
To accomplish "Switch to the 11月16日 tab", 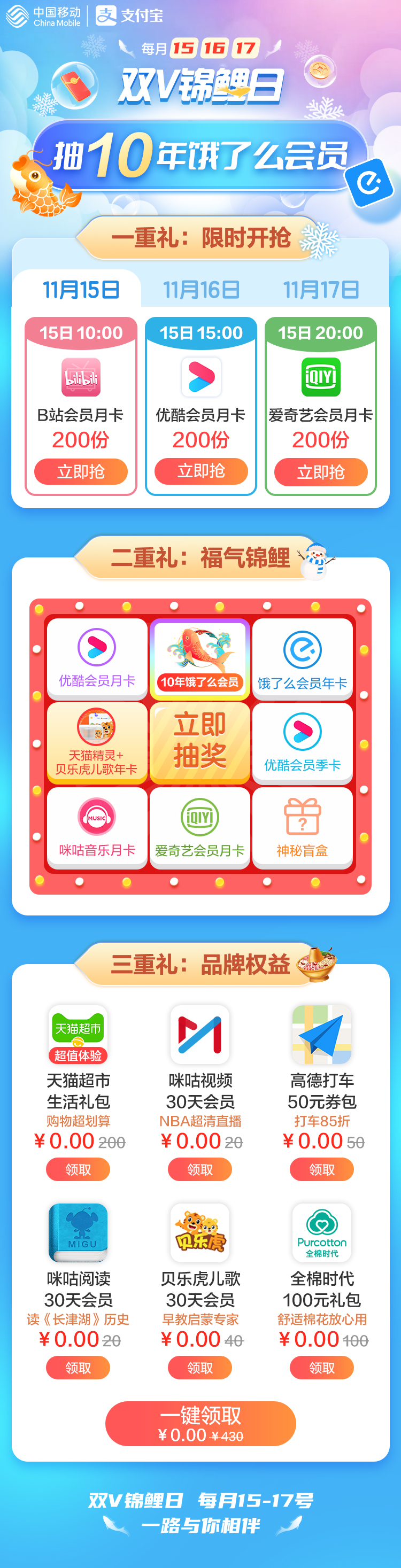I will (x=201, y=290).
